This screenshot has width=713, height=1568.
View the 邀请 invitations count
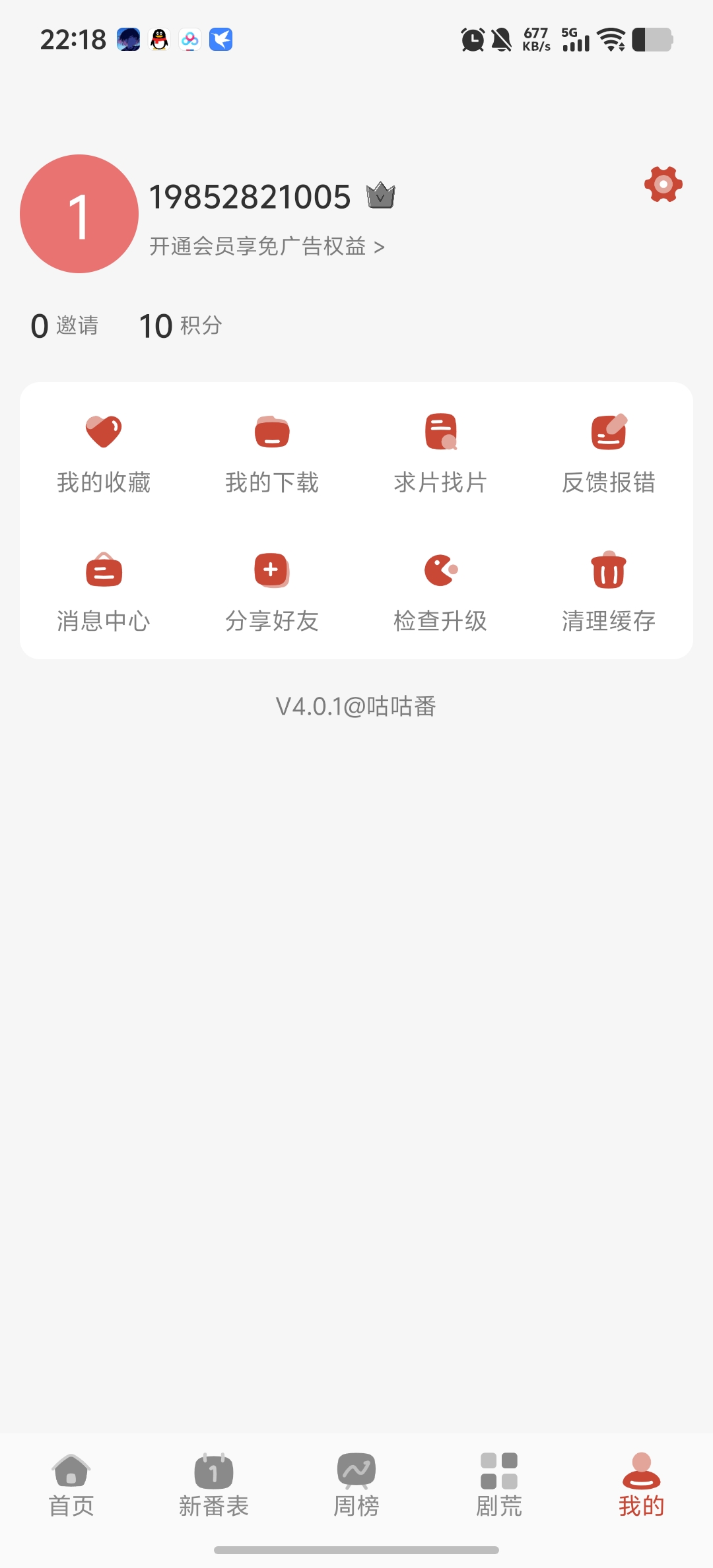point(65,325)
